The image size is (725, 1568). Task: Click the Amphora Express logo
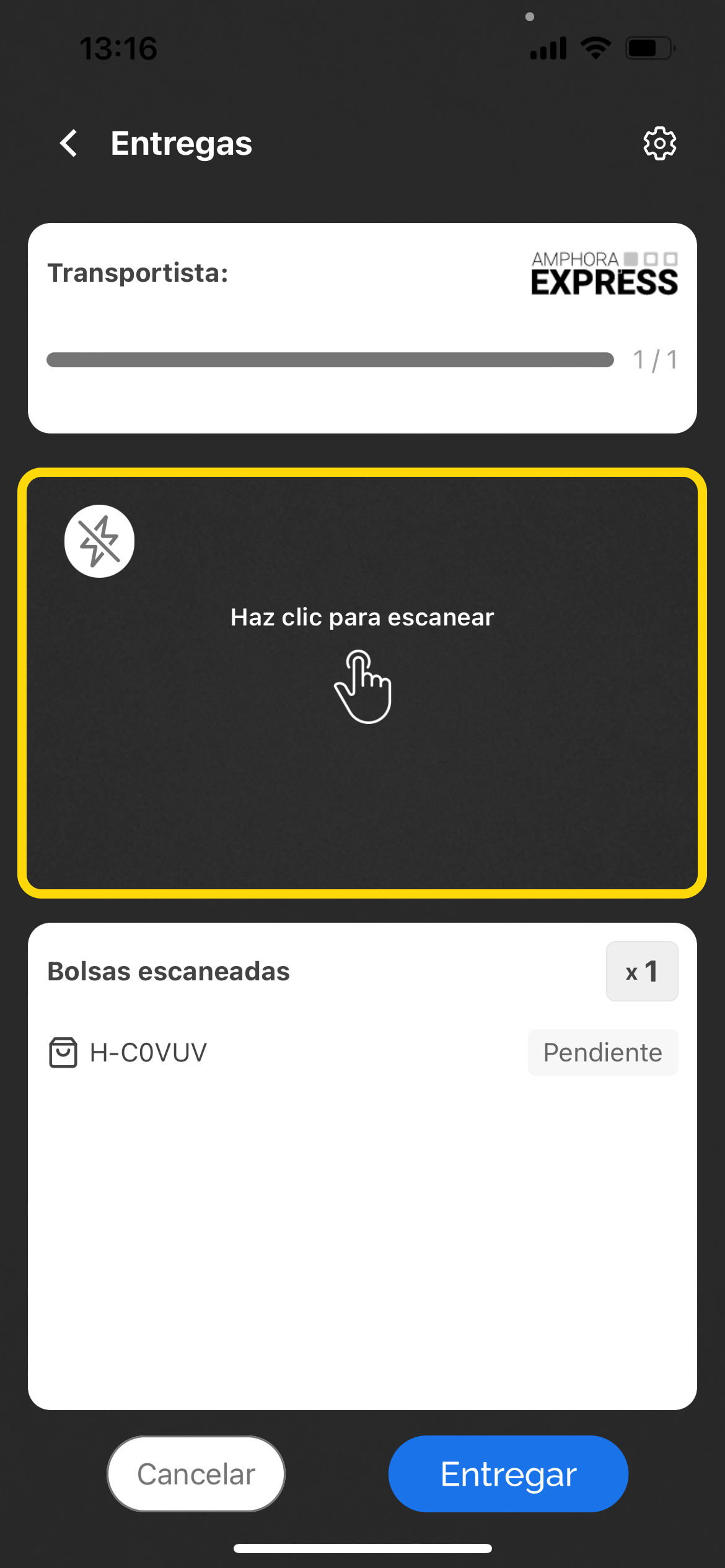(x=604, y=273)
